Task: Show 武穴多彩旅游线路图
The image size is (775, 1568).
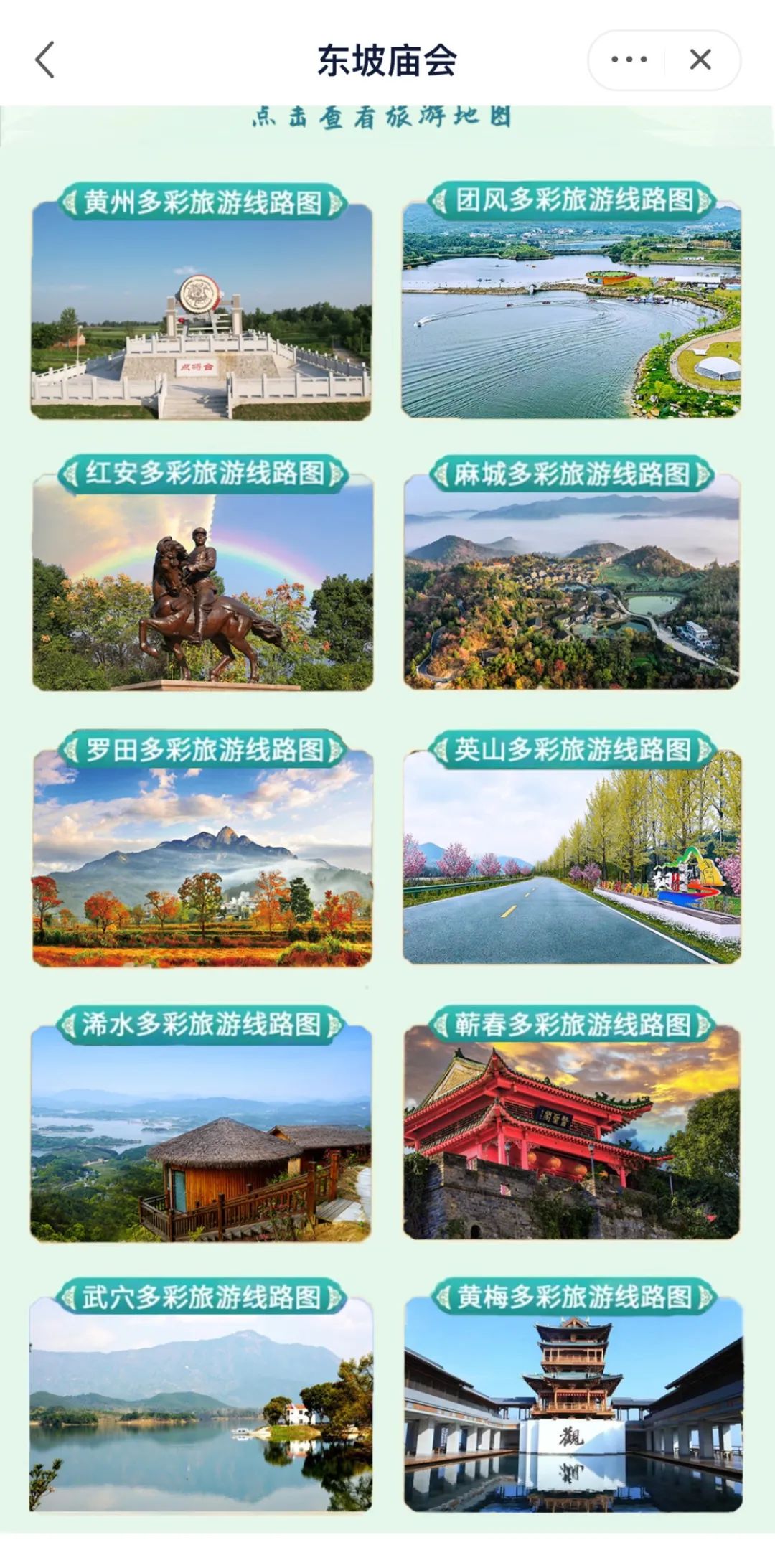Action: [x=201, y=1405]
